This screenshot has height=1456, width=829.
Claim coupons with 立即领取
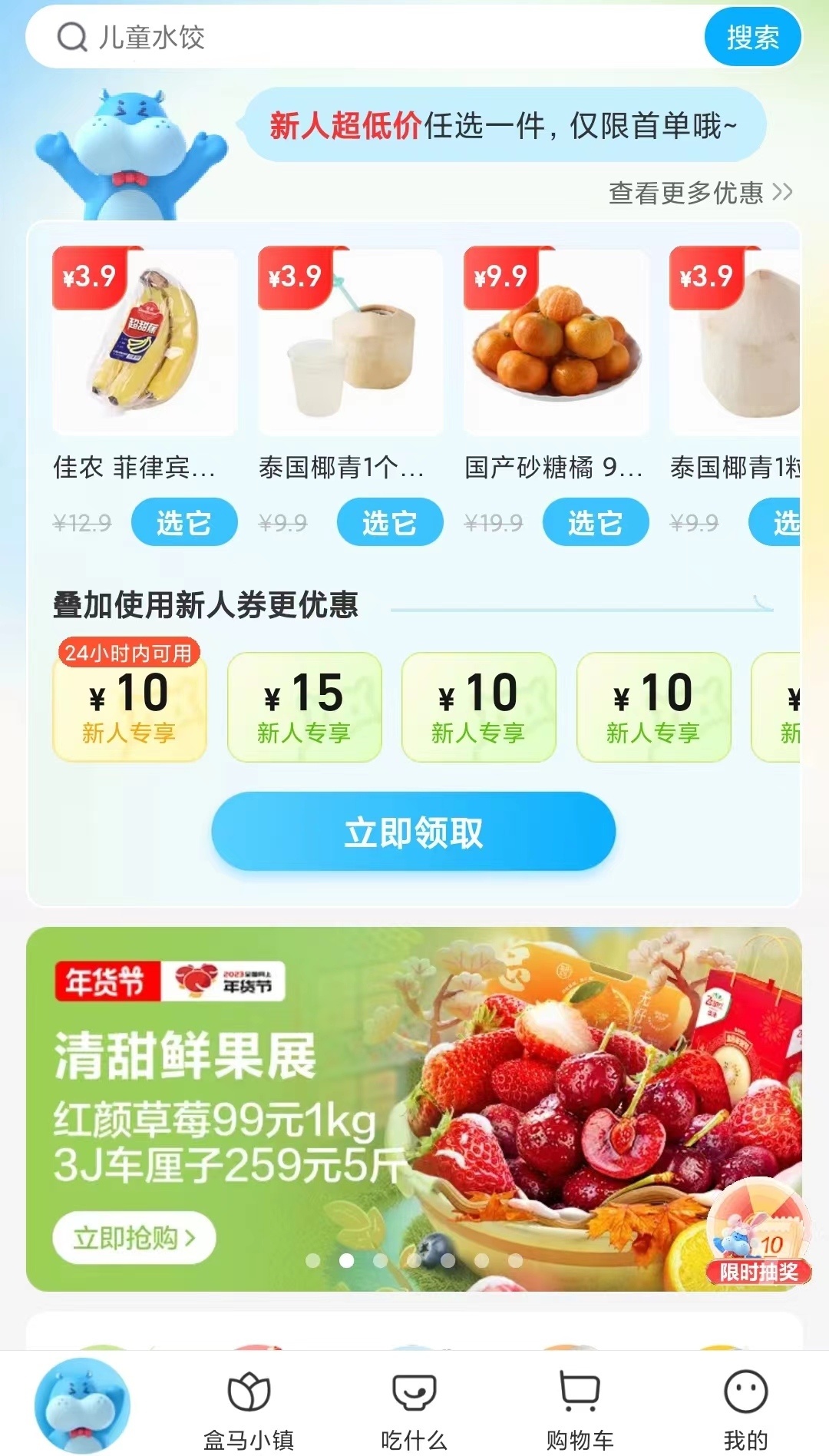click(414, 832)
